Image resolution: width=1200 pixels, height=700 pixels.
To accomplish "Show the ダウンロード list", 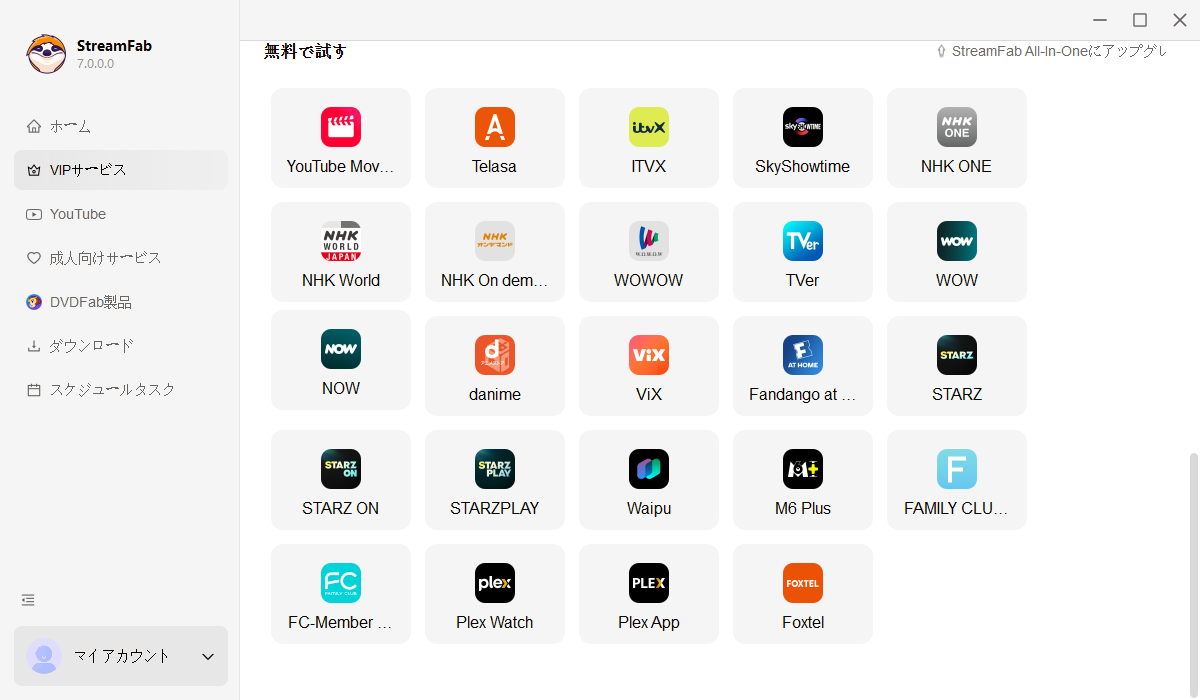I will (x=91, y=346).
